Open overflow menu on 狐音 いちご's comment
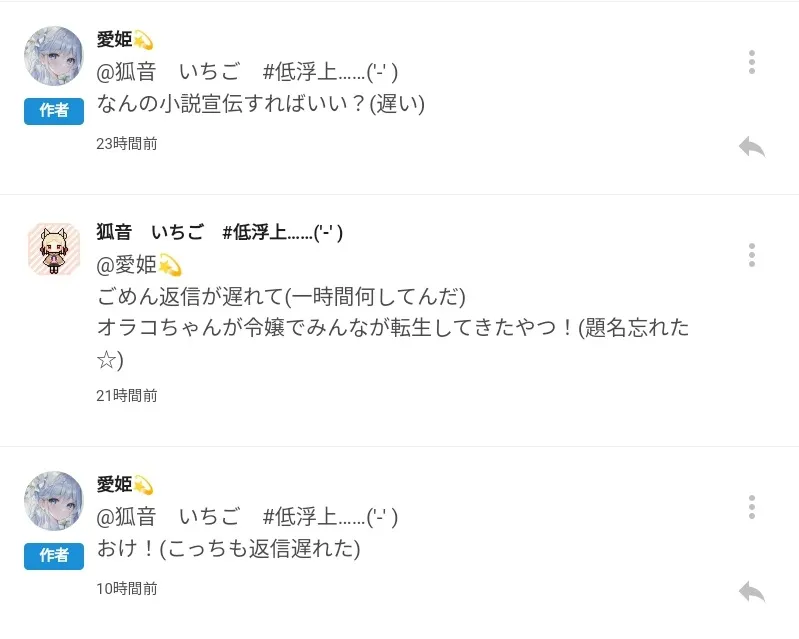Image resolution: width=799 pixels, height=639 pixels. pyautogui.click(x=751, y=255)
